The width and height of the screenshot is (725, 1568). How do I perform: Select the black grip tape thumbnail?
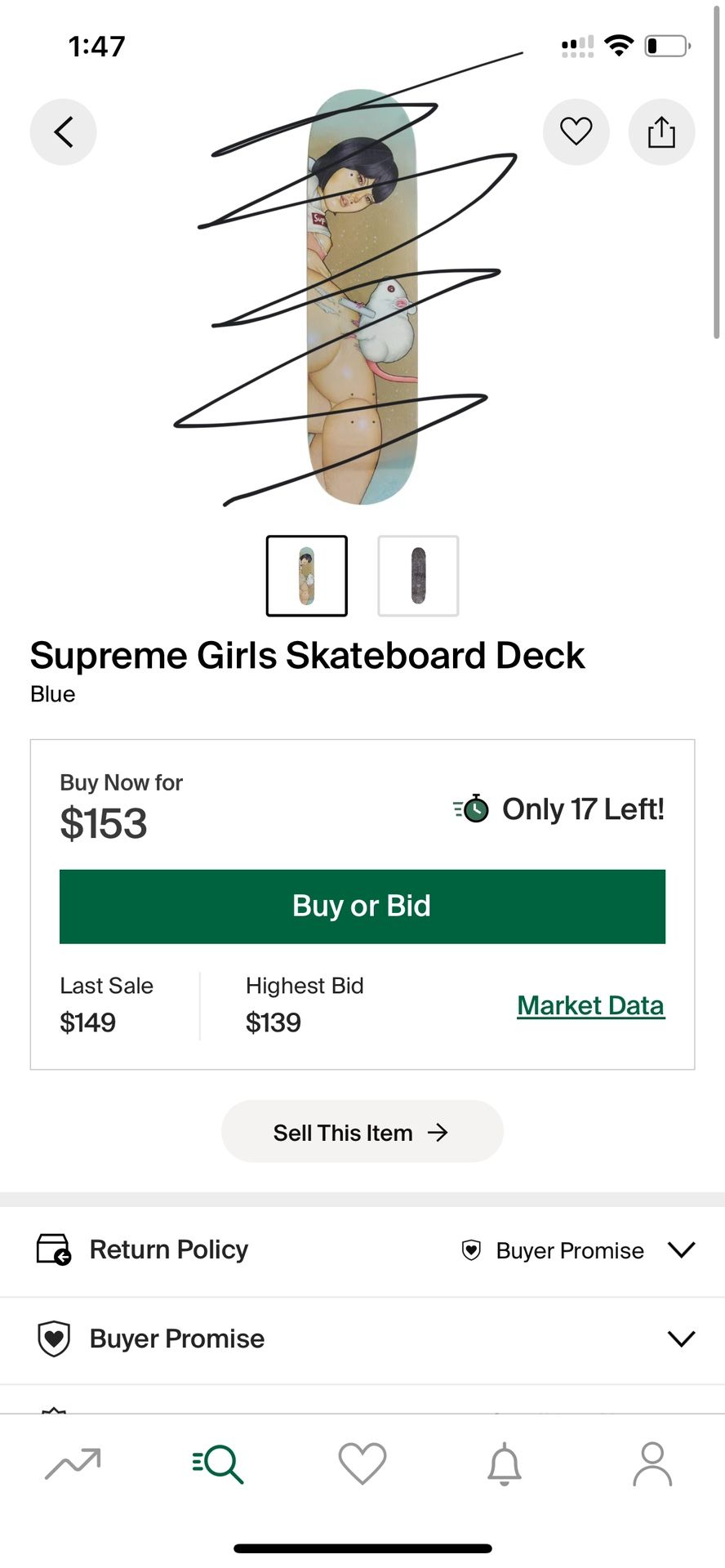tap(417, 575)
